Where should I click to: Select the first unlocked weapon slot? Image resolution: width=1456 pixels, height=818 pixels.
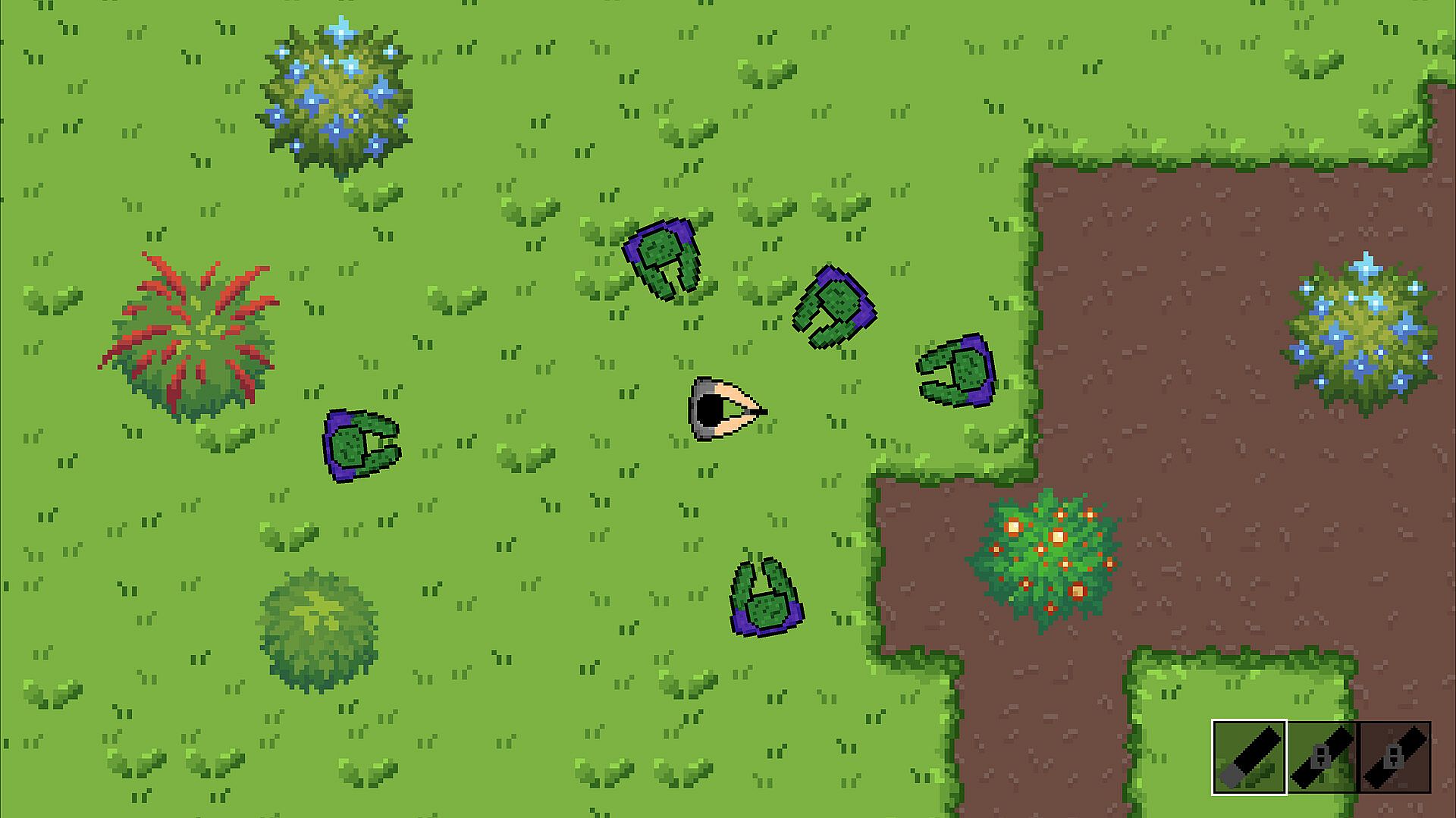1249,757
